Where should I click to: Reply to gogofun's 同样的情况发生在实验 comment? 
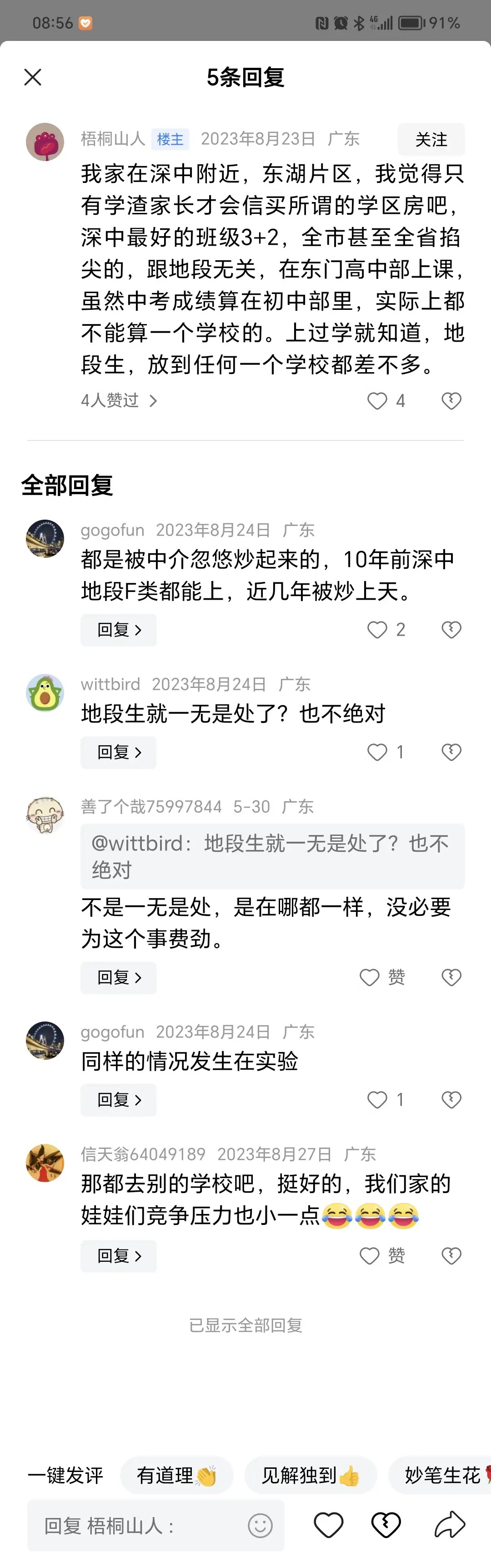tap(119, 1100)
